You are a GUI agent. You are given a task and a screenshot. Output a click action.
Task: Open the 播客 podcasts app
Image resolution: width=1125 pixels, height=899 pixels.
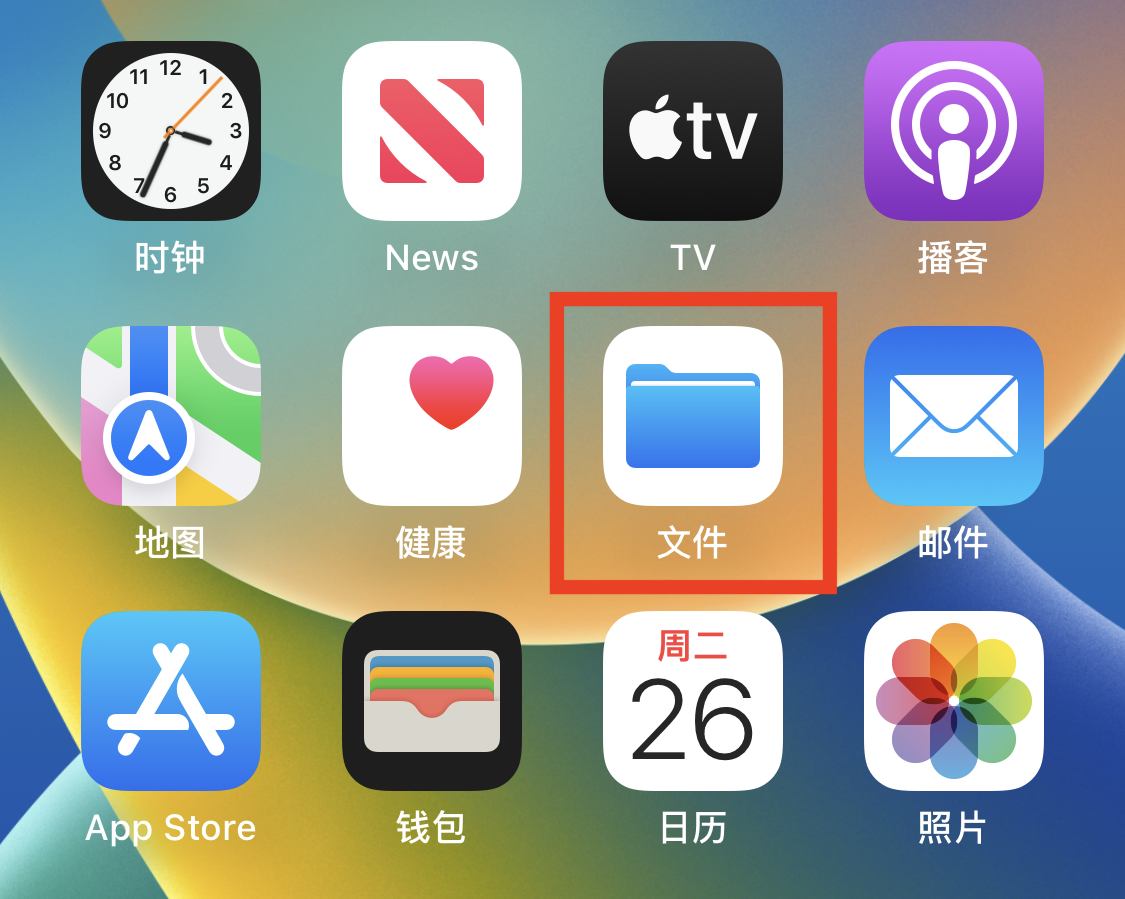[954, 131]
